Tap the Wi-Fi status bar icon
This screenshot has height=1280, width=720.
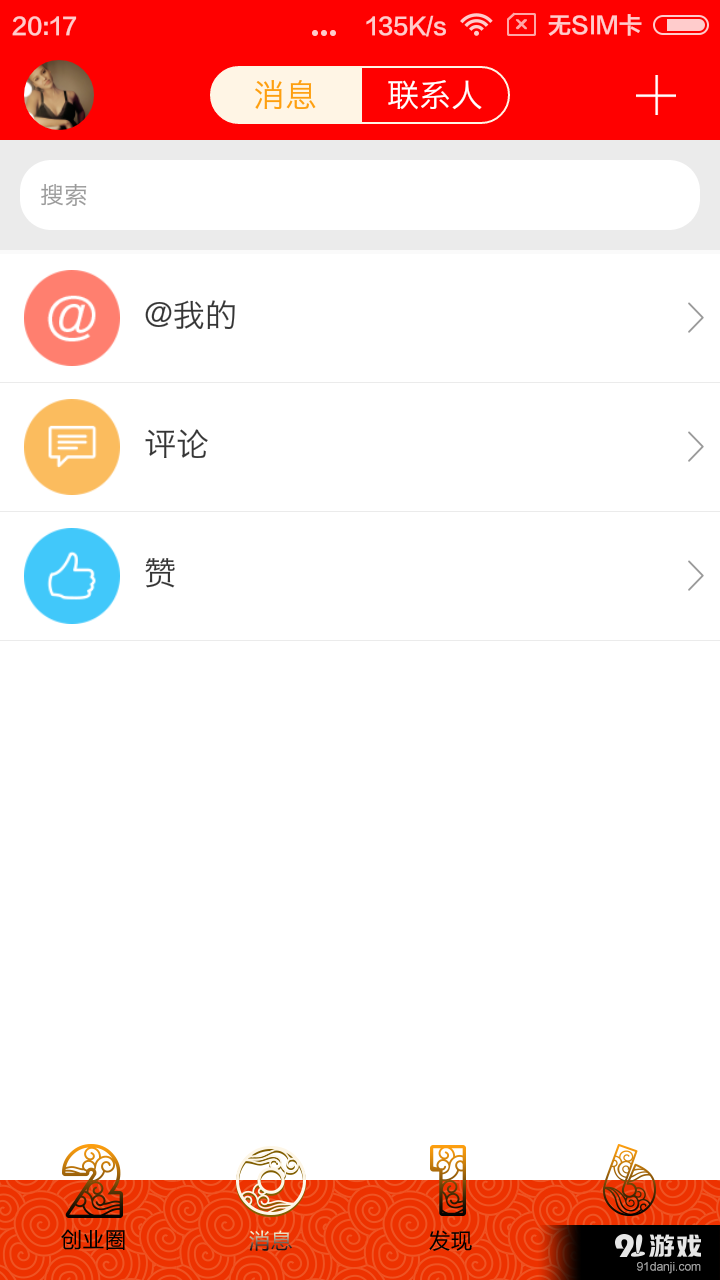(x=477, y=25)
